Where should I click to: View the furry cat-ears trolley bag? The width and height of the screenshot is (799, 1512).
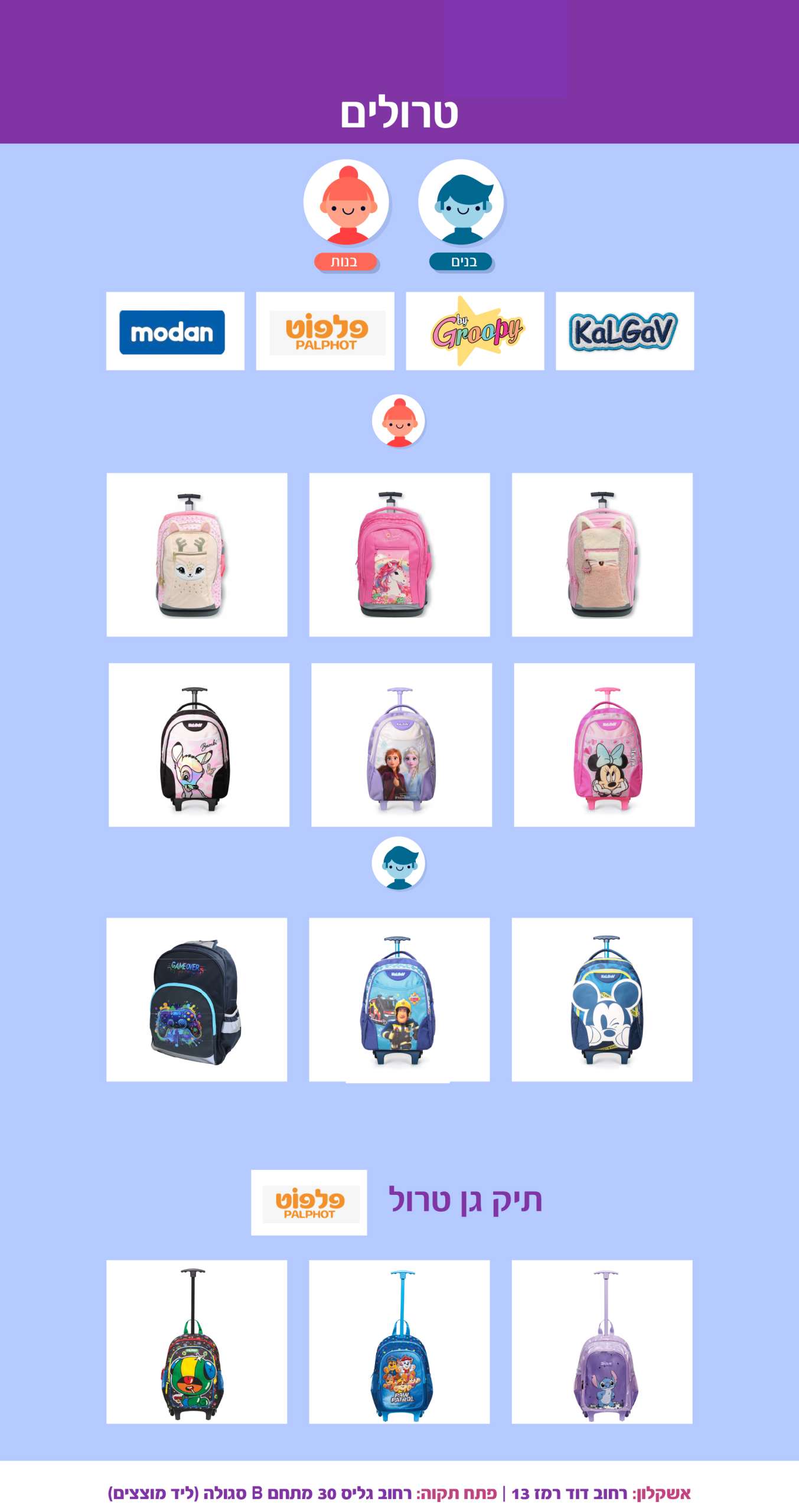click(602, 555)
